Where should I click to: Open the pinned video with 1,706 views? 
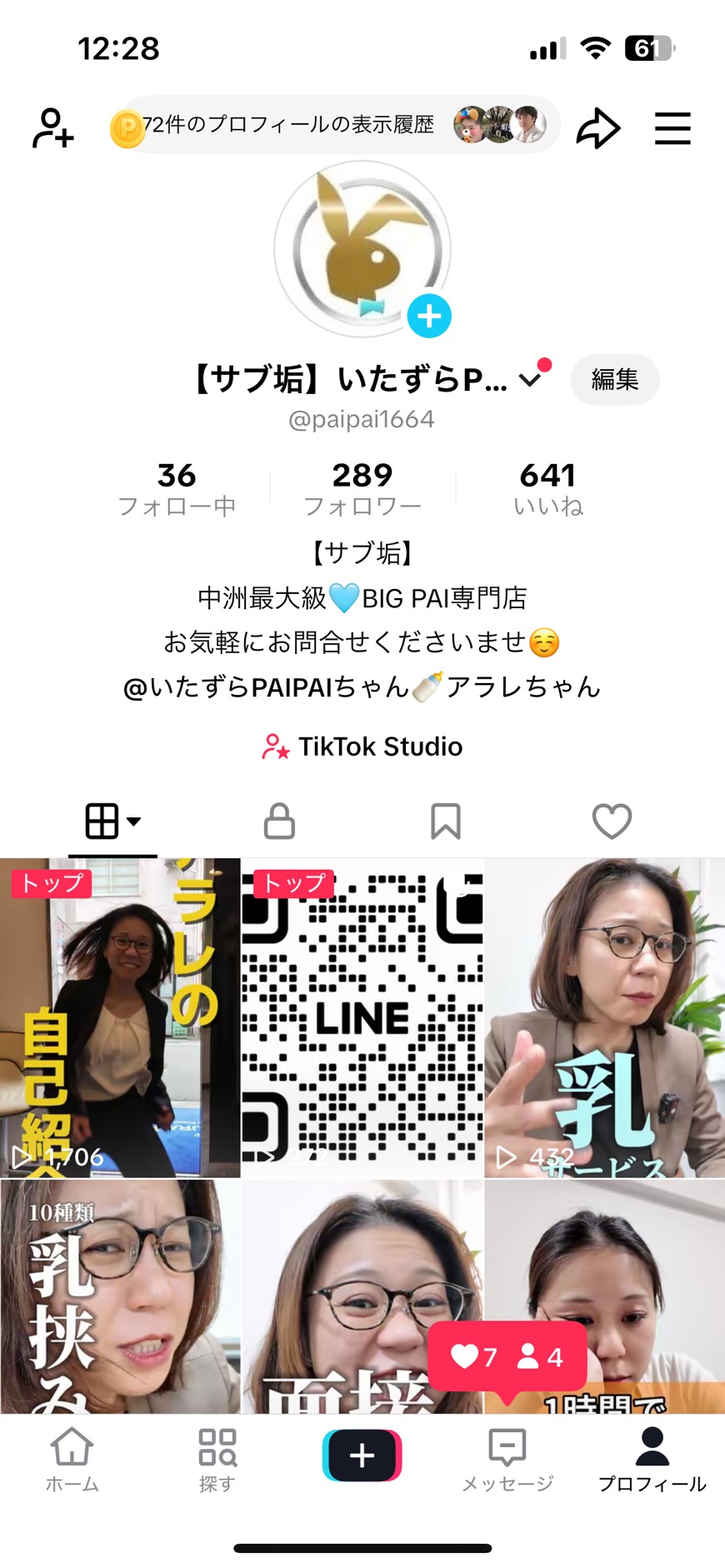tap(120, 1018)
